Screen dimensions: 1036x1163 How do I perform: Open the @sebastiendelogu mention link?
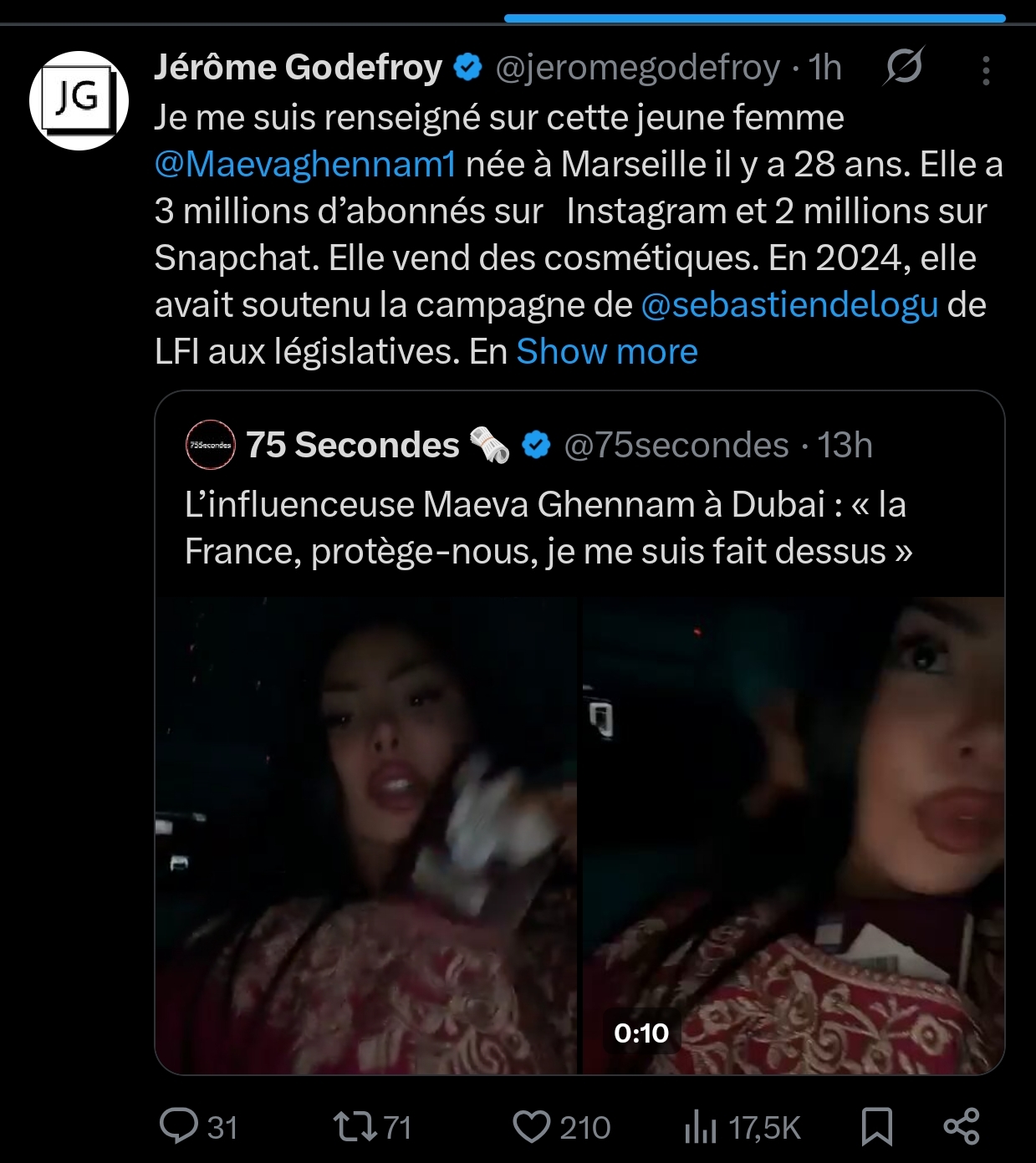point(789,305)
